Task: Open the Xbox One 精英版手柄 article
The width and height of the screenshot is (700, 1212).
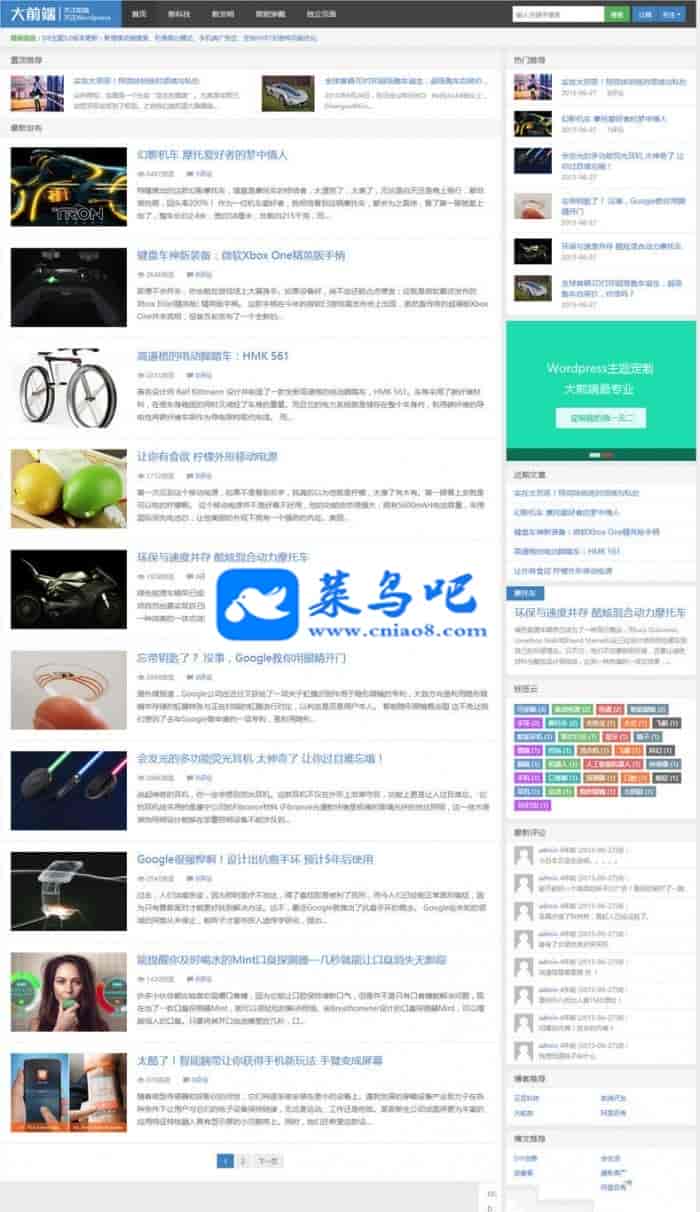Action: (241, 255)
